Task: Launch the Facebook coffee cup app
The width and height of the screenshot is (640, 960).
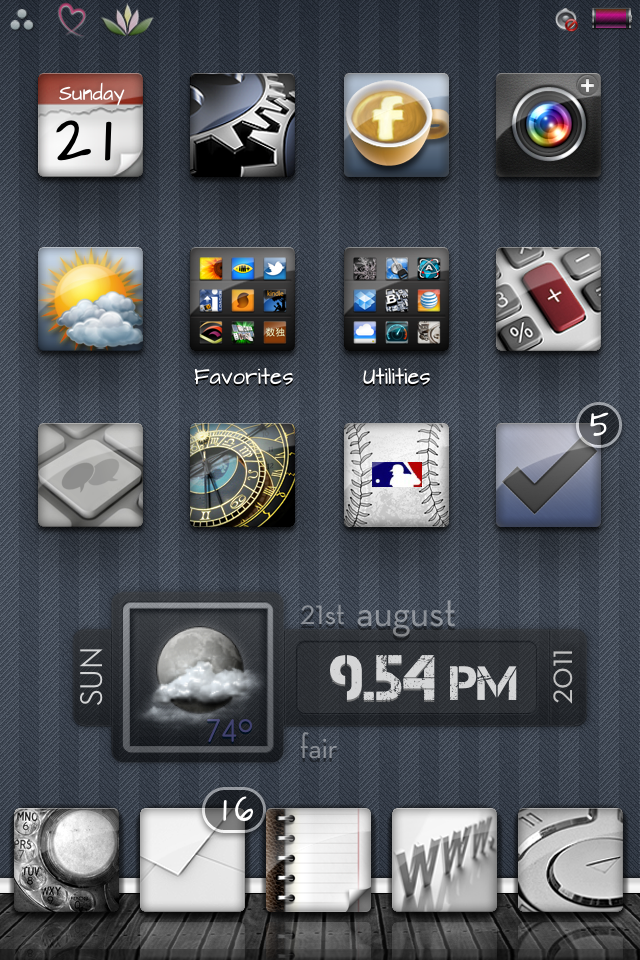Action: [396, 125]
